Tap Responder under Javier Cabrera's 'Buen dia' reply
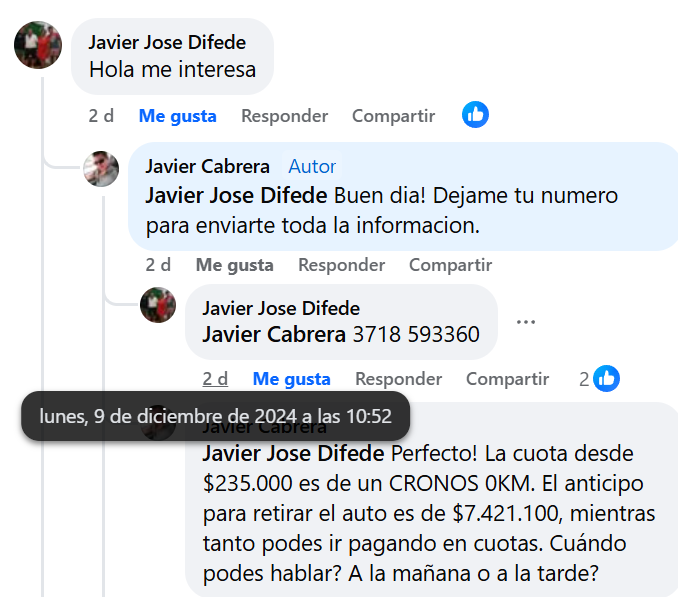The height and width of the screenshot is (597, 678). pos(341,265)
